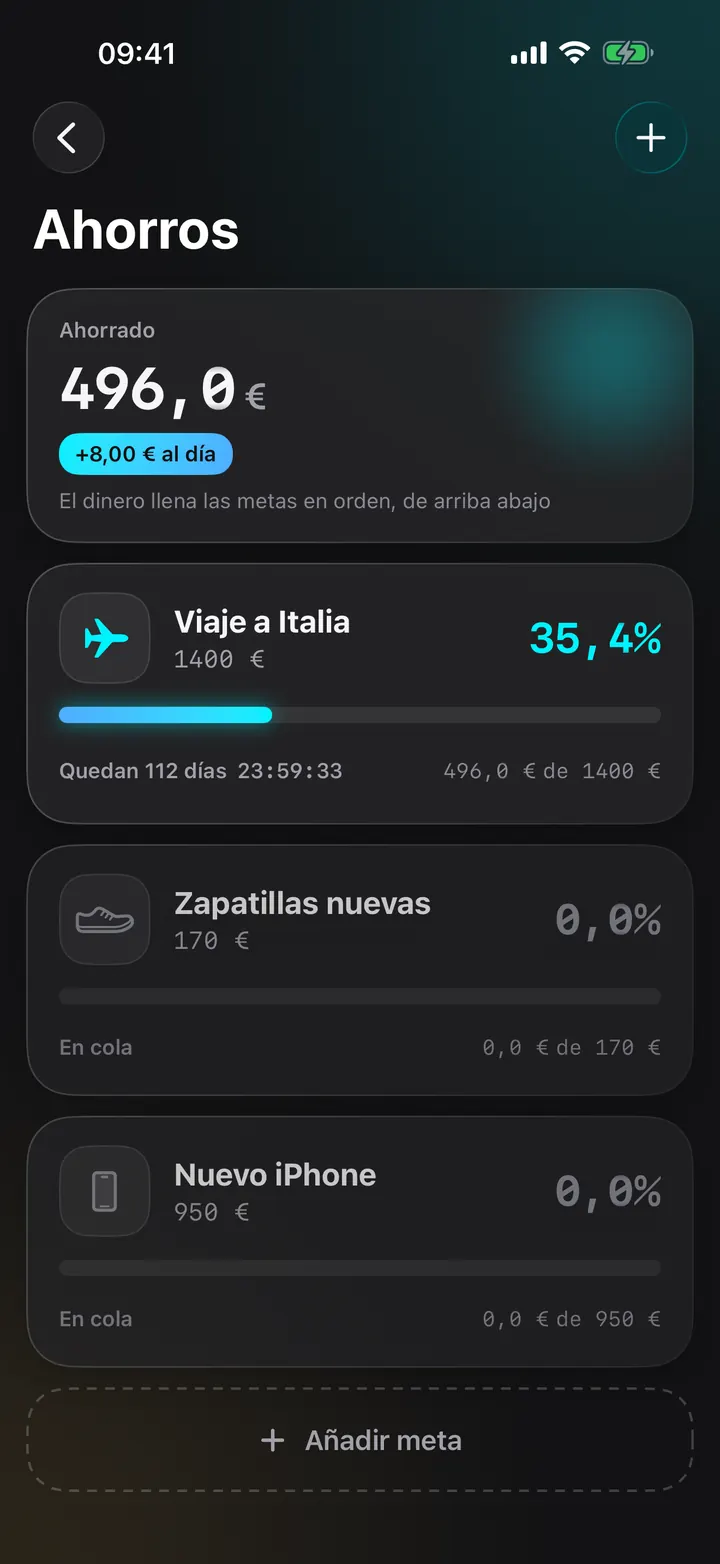Open the Nuevo iPhone goal card
The height and width of the screenshot is (1564, 720).
360,1241
